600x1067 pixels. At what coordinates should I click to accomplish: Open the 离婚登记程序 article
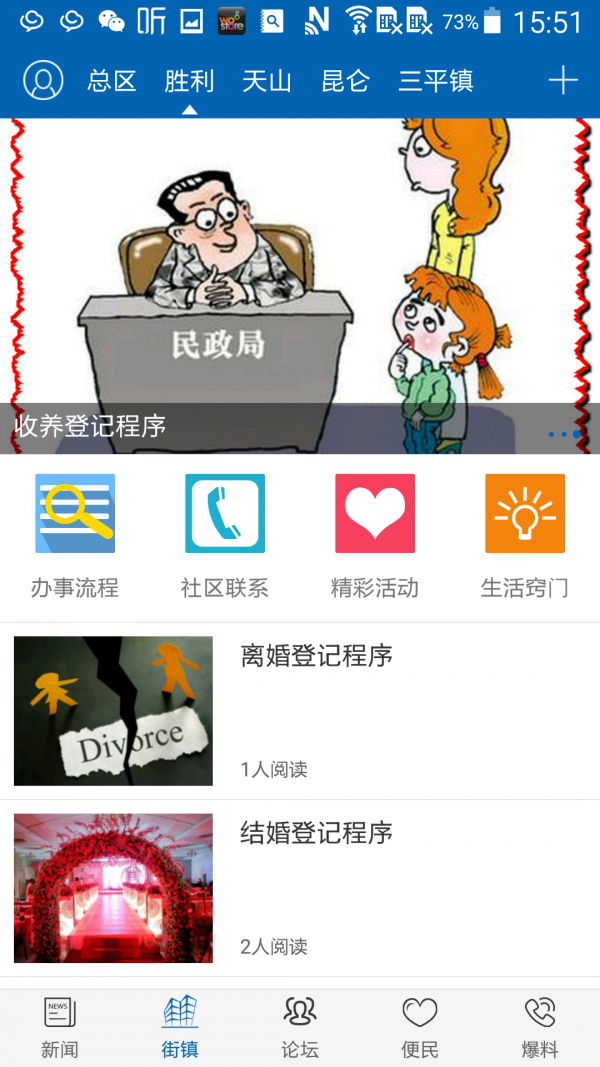pos(300,711)
